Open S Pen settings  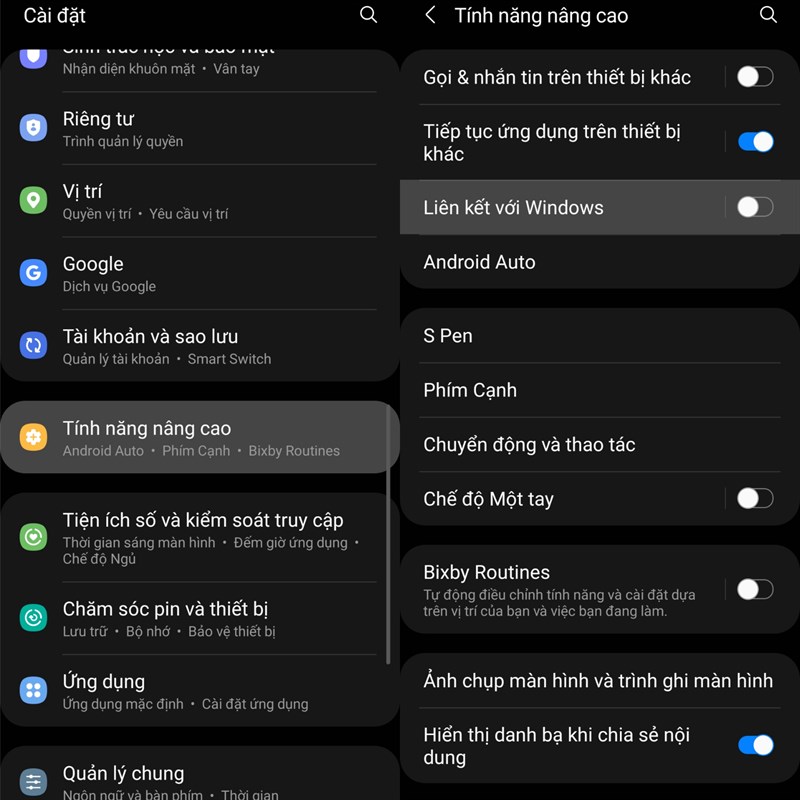click(560, 336)
